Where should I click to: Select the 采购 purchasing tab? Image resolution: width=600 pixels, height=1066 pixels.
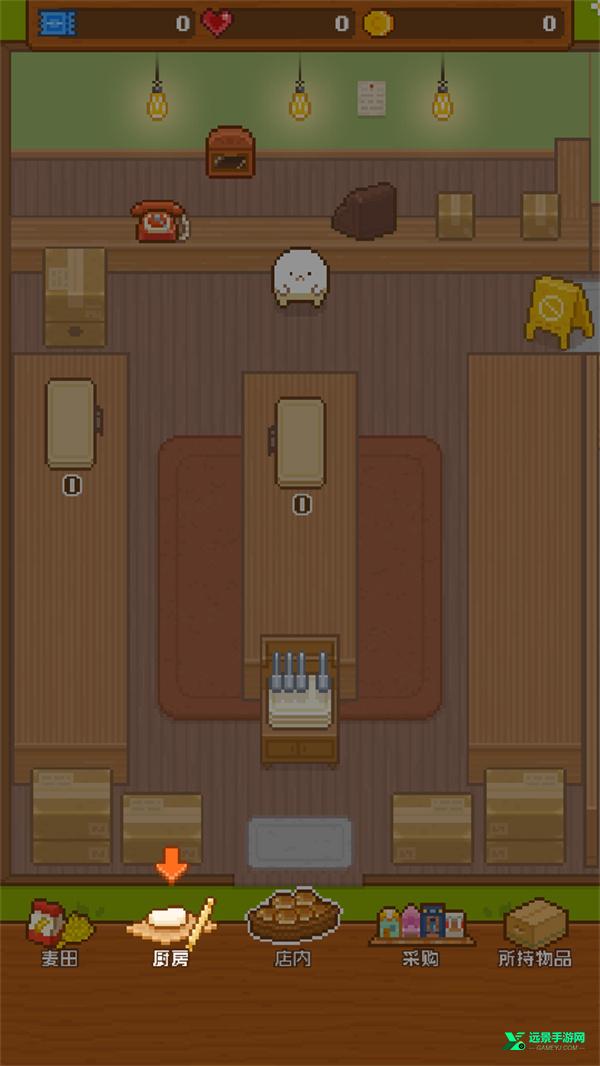(420, 932)
